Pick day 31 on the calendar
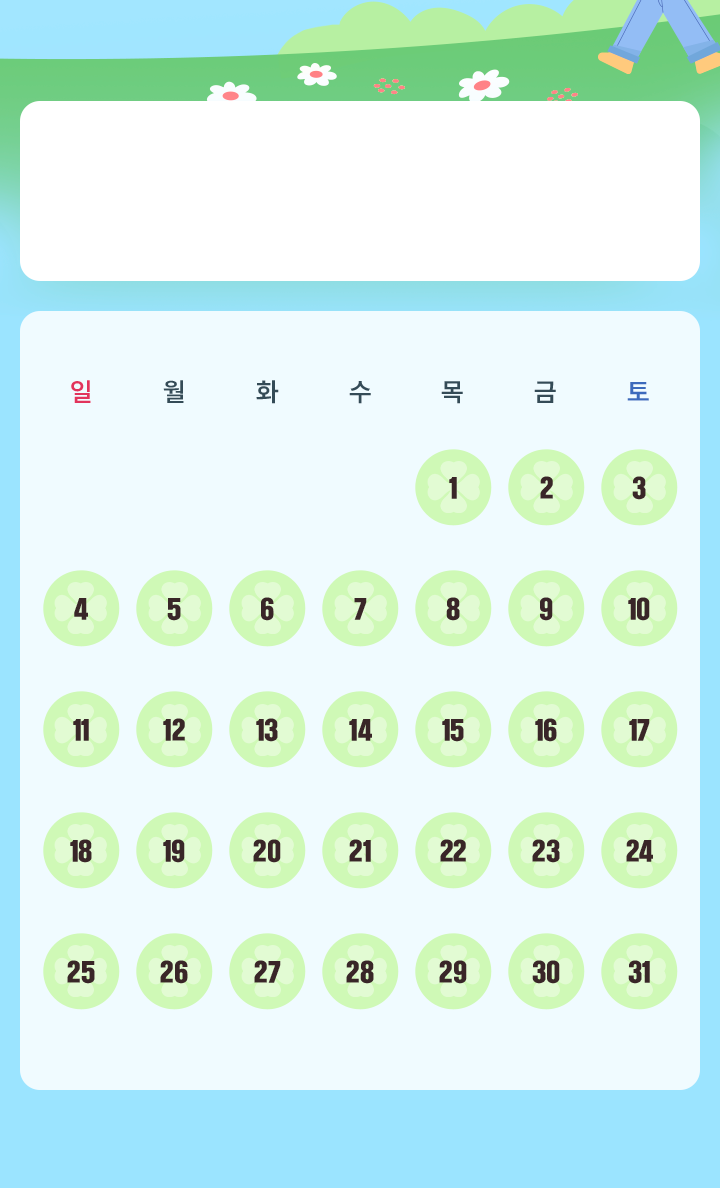Screen dimensions: 720x1188 (x=639, y=971)
